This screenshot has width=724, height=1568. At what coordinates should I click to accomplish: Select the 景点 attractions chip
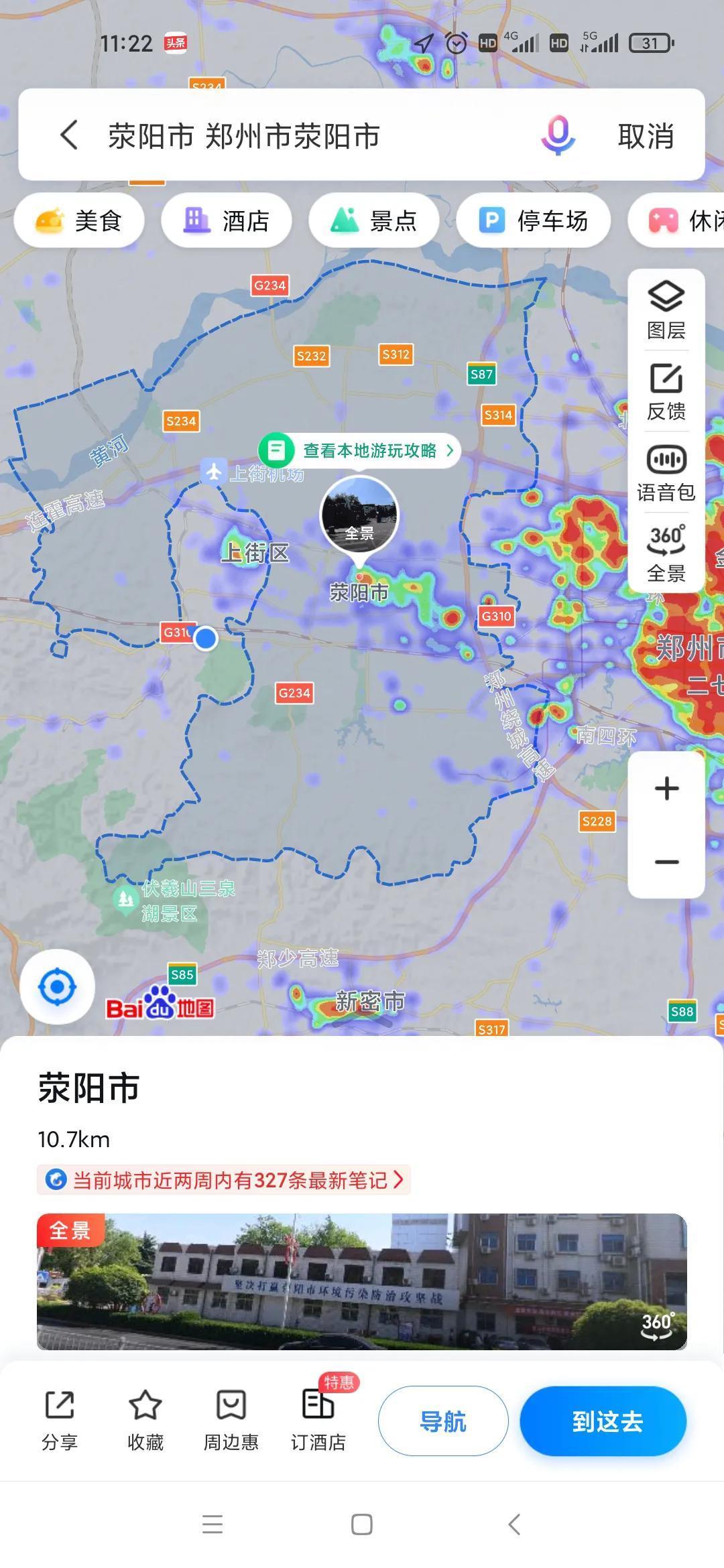[374, 220]
